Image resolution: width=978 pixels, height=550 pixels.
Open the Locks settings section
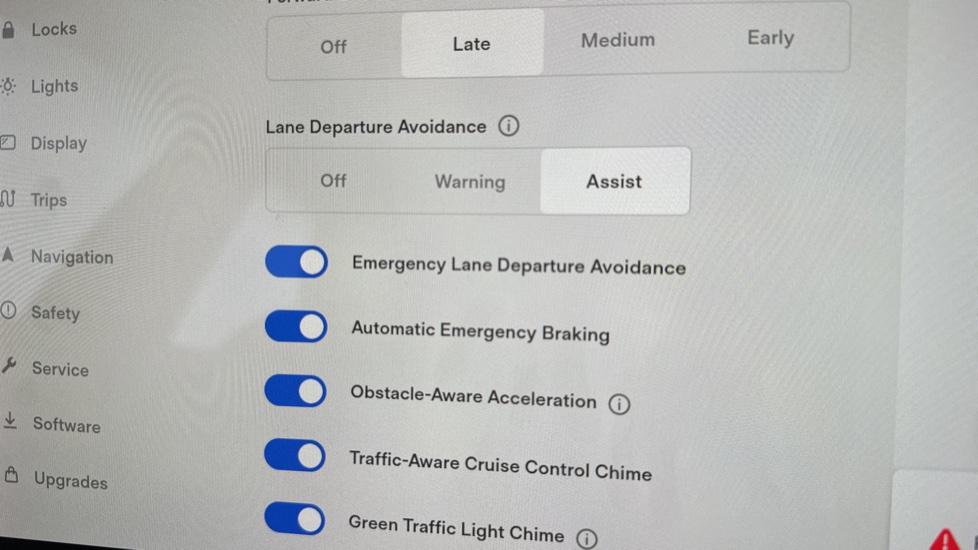(52, 30)
